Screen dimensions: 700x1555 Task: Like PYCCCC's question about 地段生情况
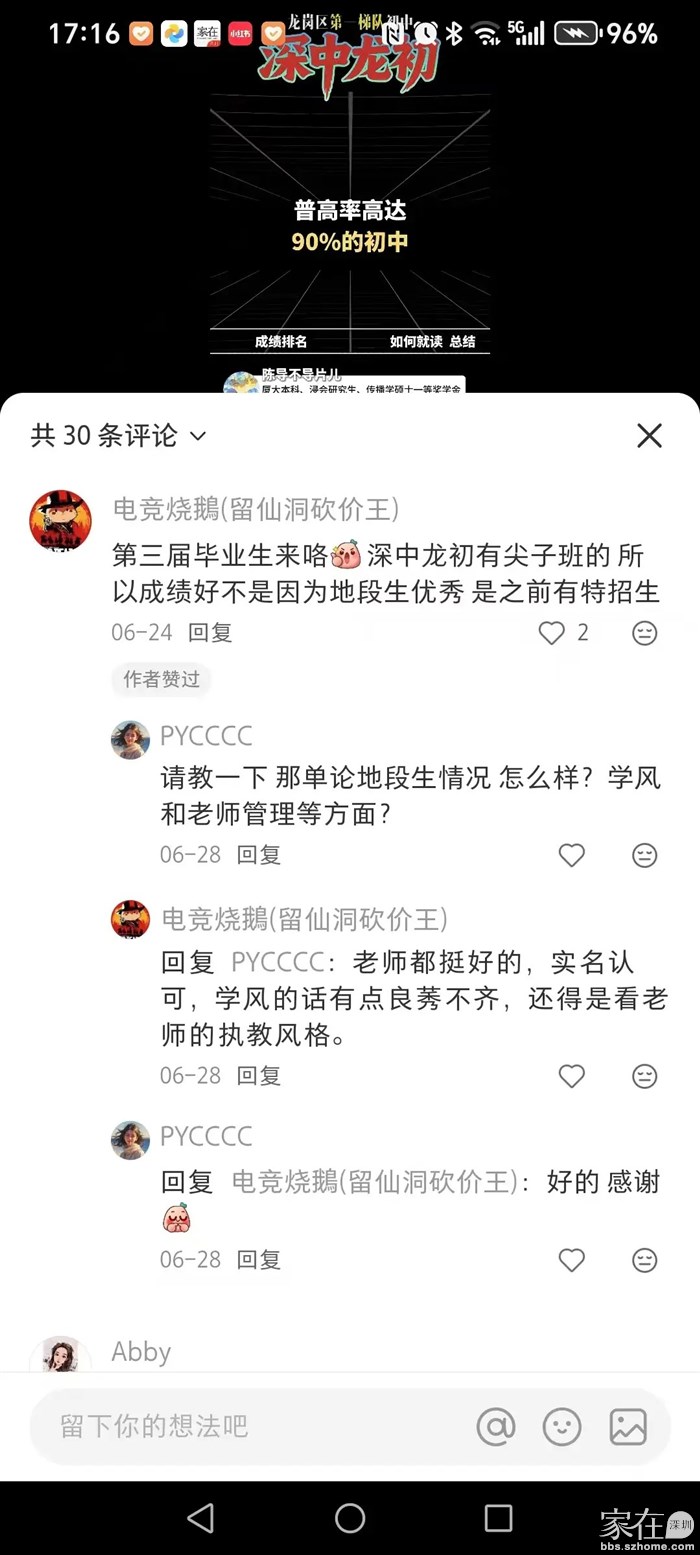(x=571, y=855)
